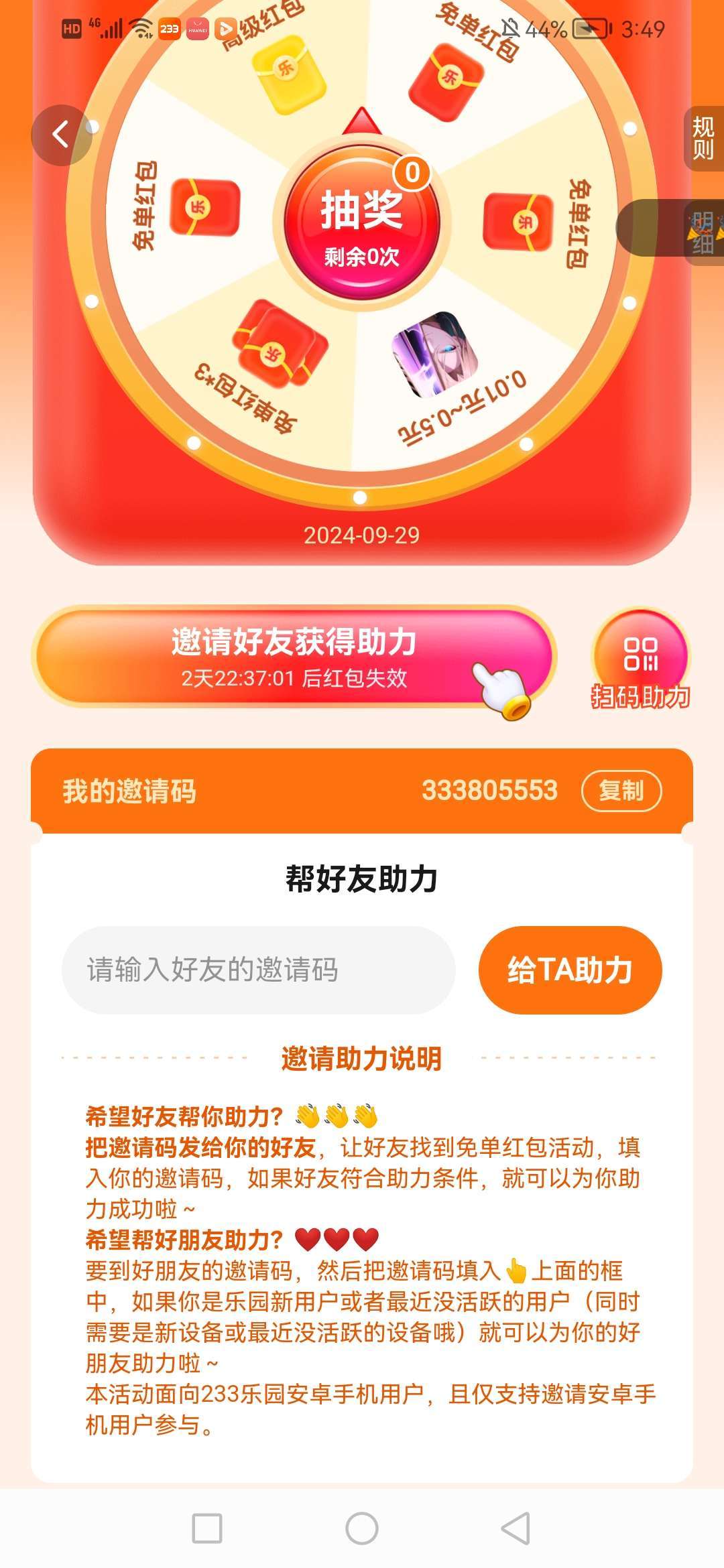The image size is (724, 1568).
Task: Focus the friend invitation code input field
Action: [x=258, y=970]
